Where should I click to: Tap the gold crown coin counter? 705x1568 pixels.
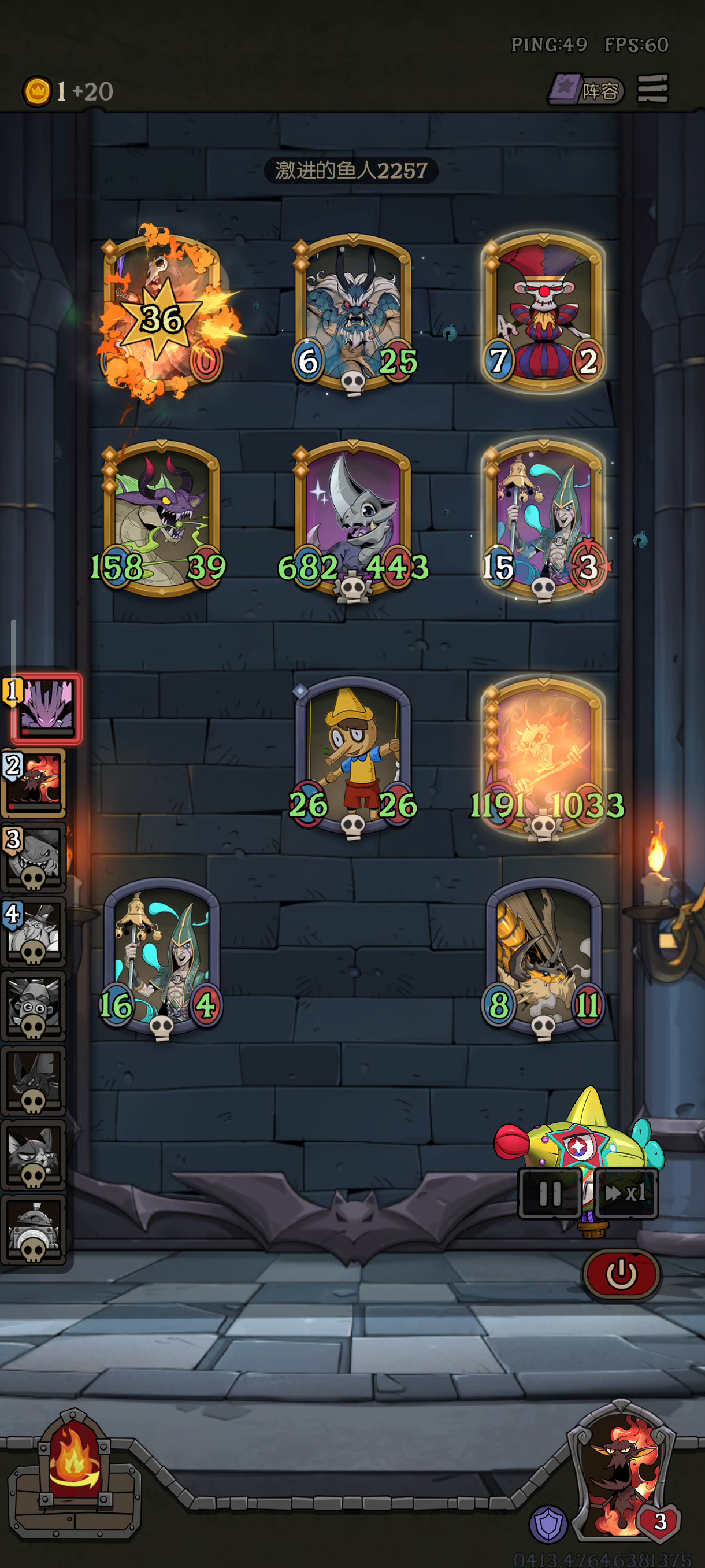pyautogui.click(x=38, y=92)
